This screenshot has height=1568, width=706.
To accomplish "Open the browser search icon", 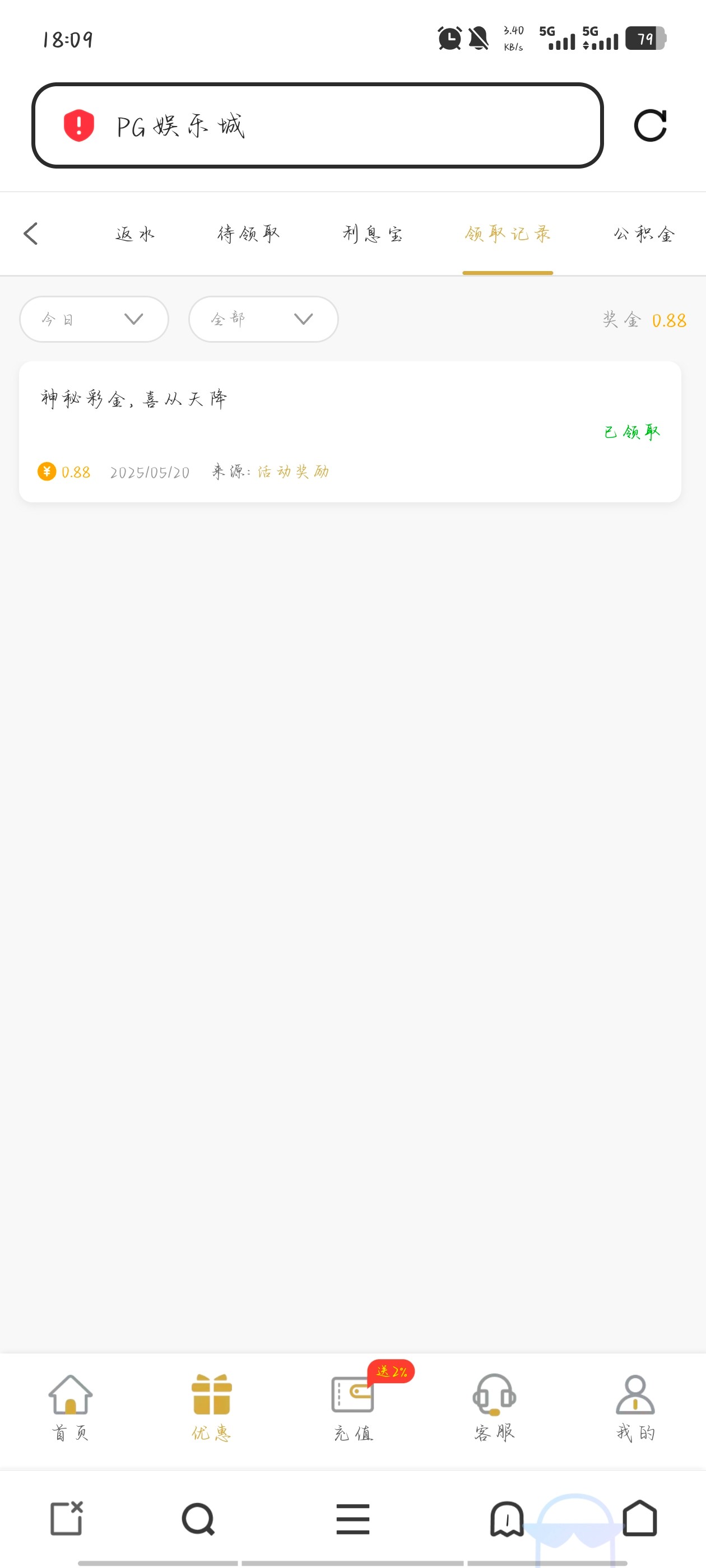I will 198,1519.
